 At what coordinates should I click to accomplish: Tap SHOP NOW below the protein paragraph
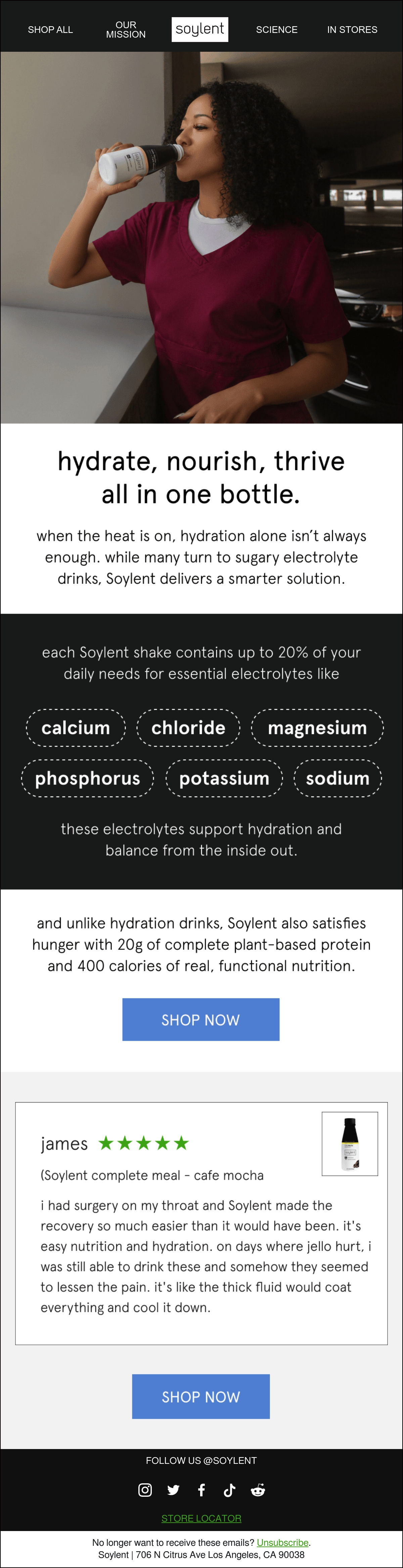click(x=201, y=1020)
